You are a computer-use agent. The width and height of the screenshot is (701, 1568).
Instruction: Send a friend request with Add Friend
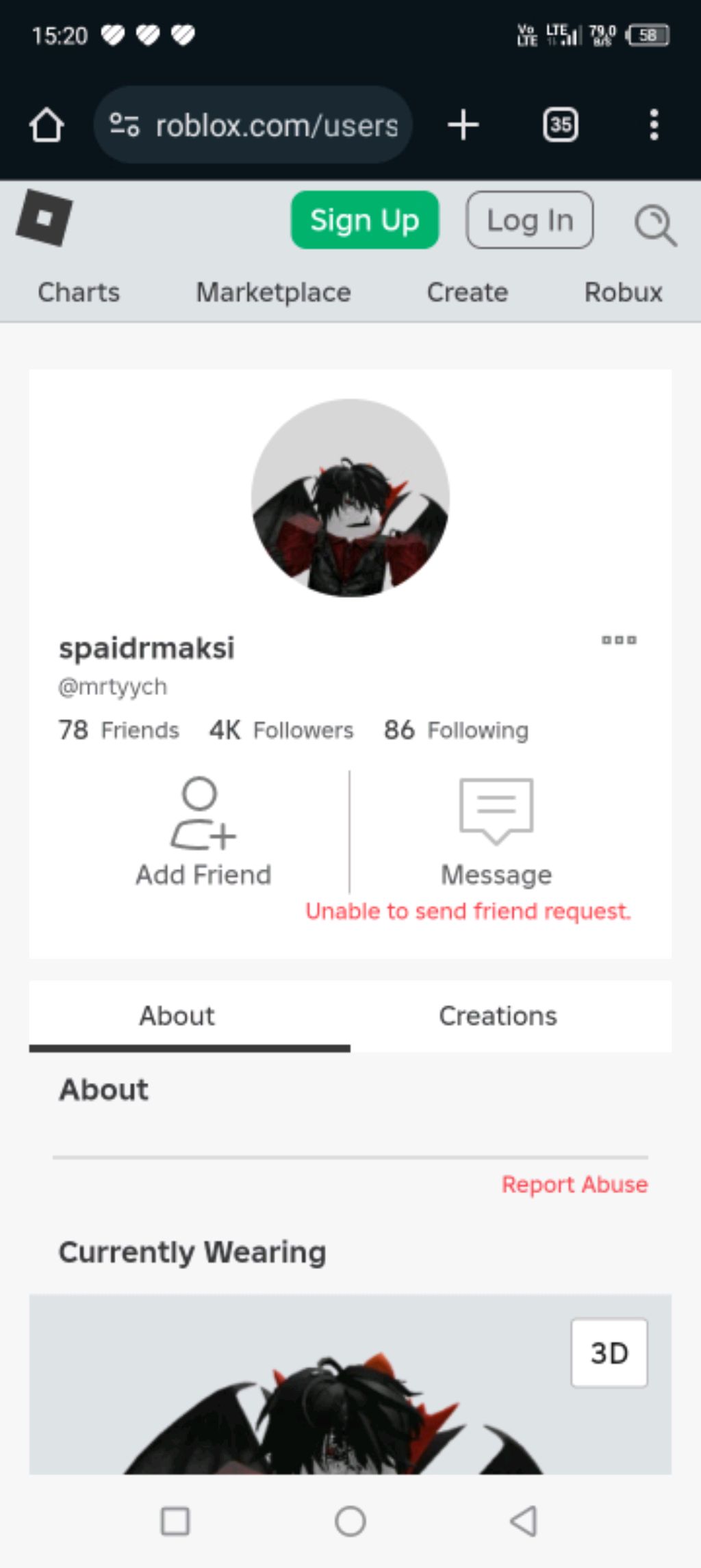click(203, 833)
